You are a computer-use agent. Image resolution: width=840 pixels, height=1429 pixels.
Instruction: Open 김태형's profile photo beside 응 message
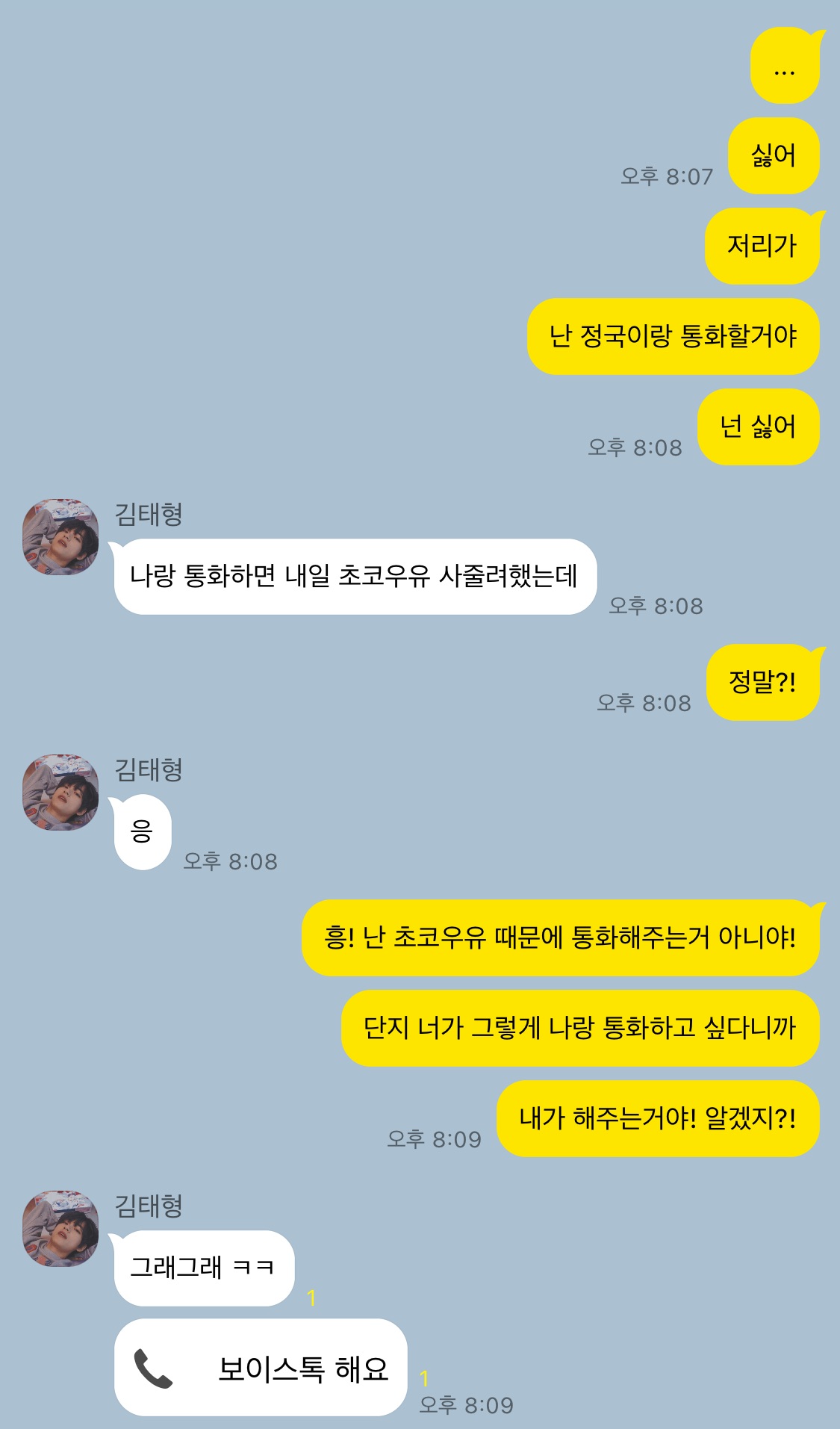(60, 793)
